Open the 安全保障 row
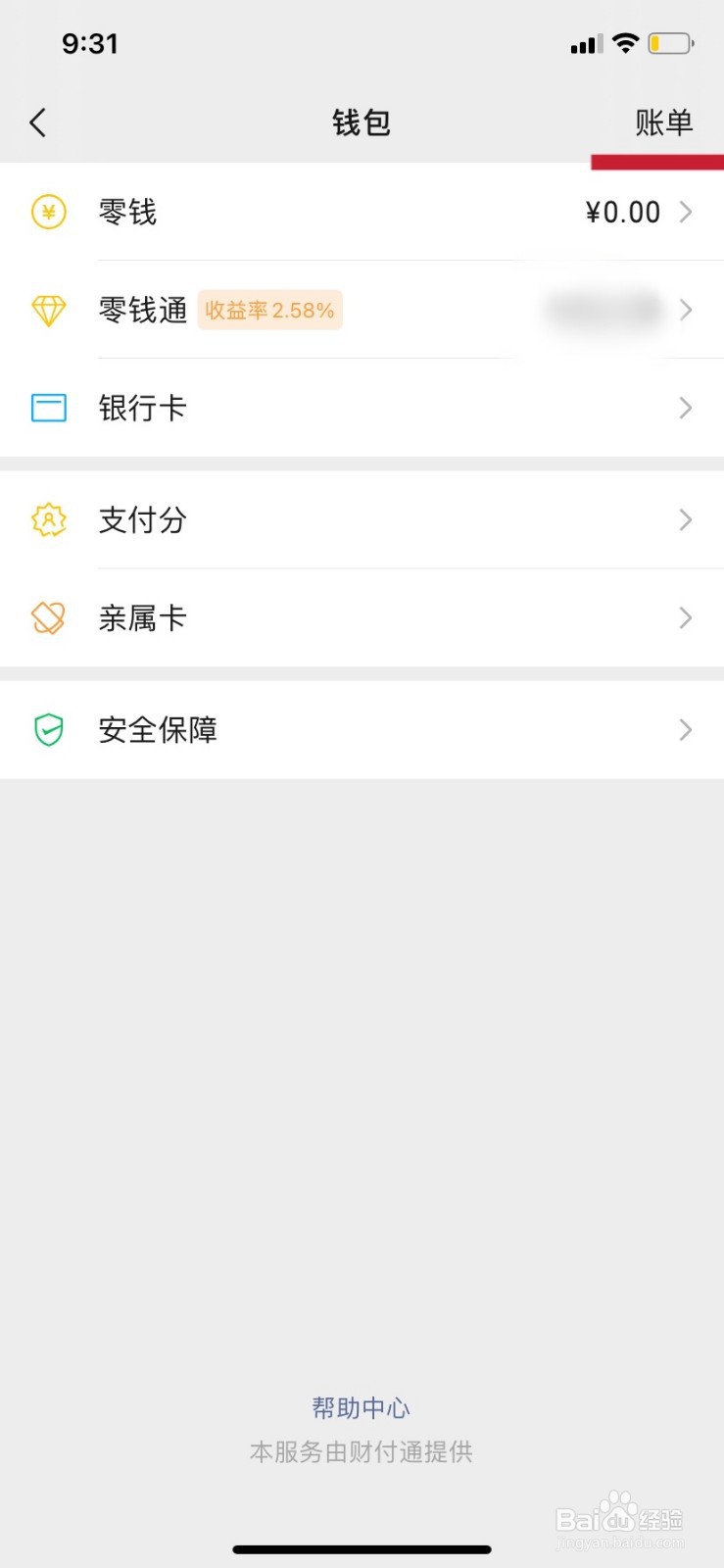Screen dimensions: 724x1568 click(362, 730)
